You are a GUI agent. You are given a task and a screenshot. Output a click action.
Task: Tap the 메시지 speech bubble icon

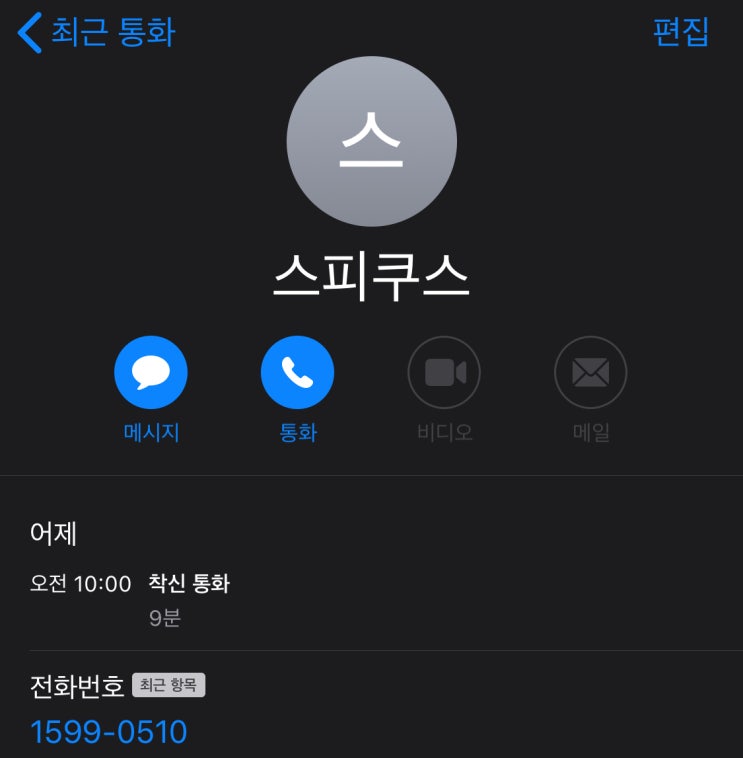pos(151,372)
